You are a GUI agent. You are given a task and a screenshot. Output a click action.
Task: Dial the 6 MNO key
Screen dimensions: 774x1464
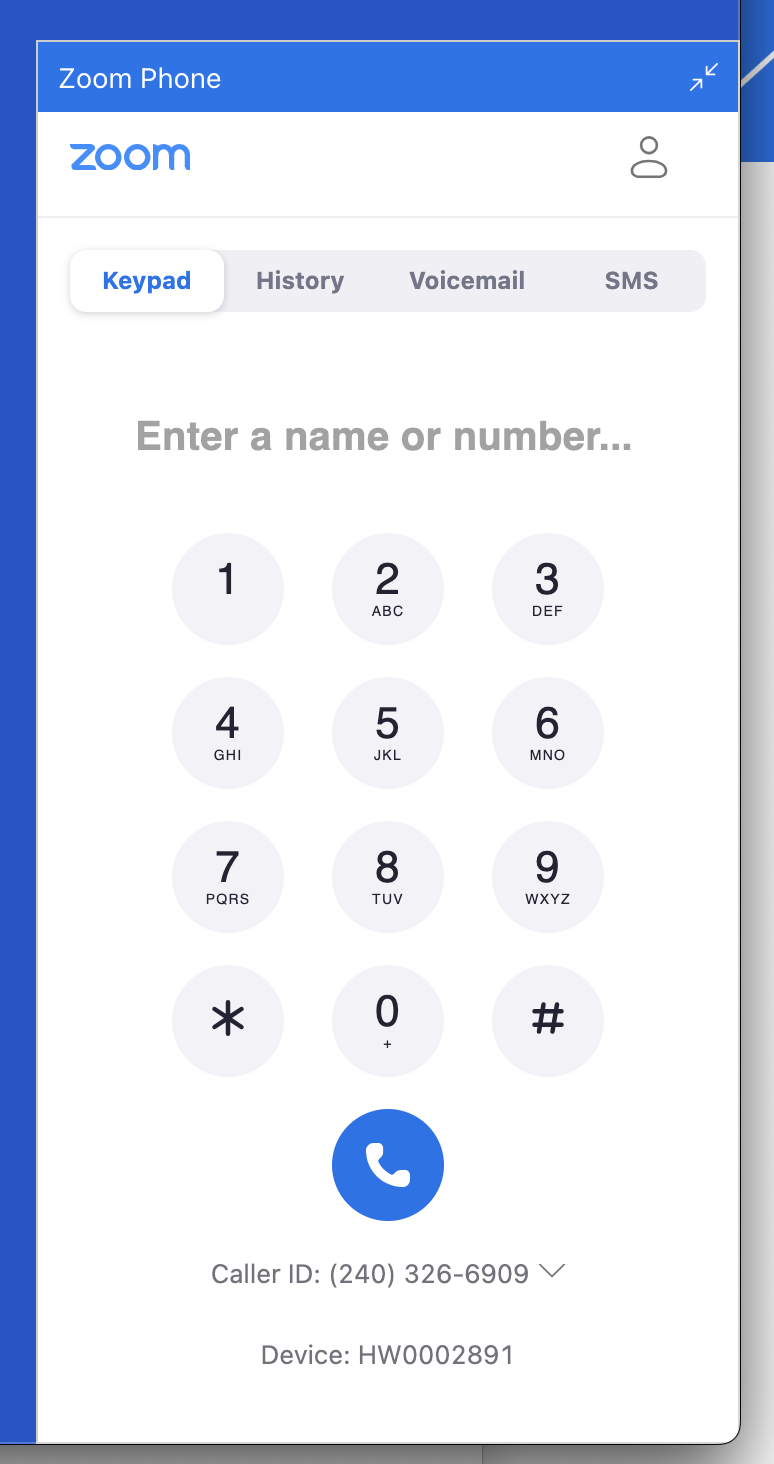[x=548, y=733]
